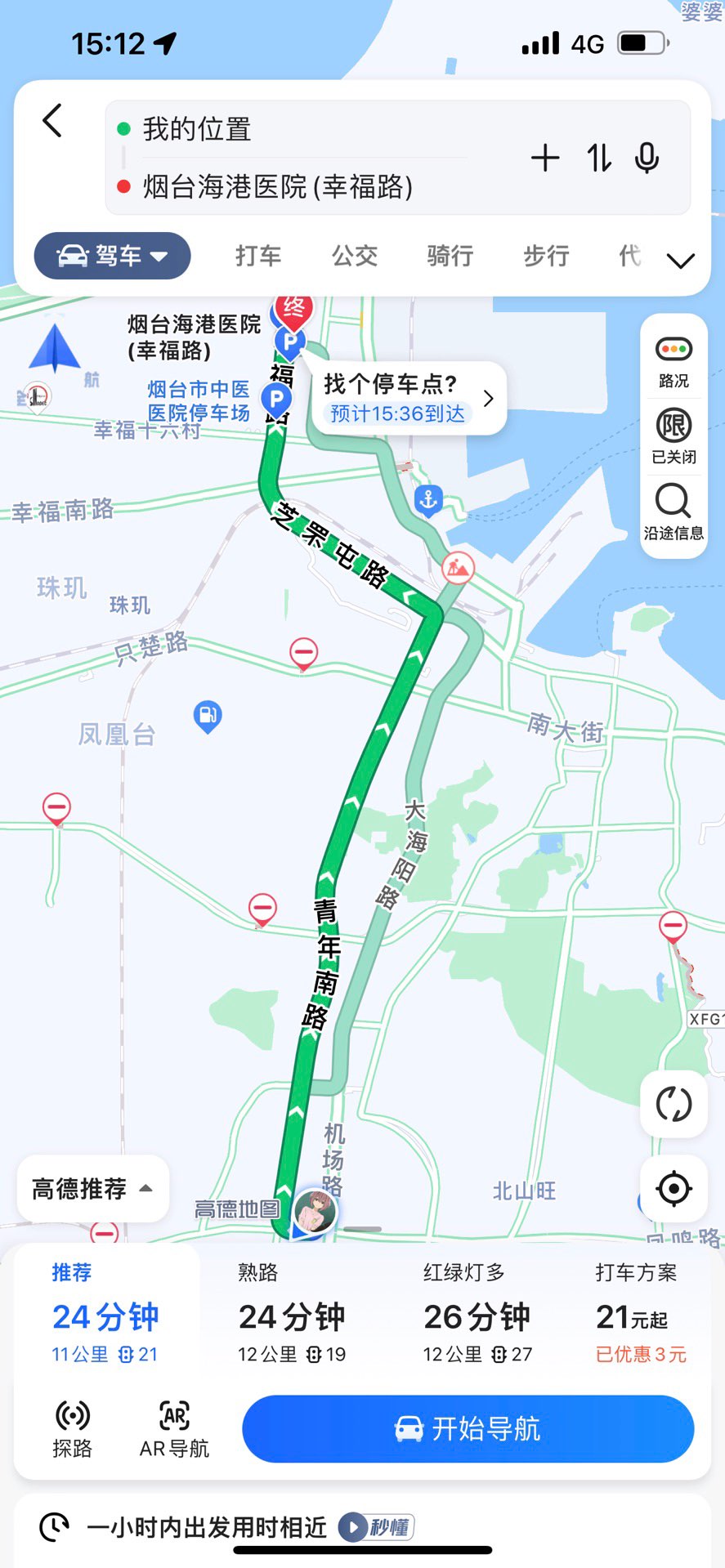
Task: Select the 步行 travel mode
Action: (x=546, y=256)
